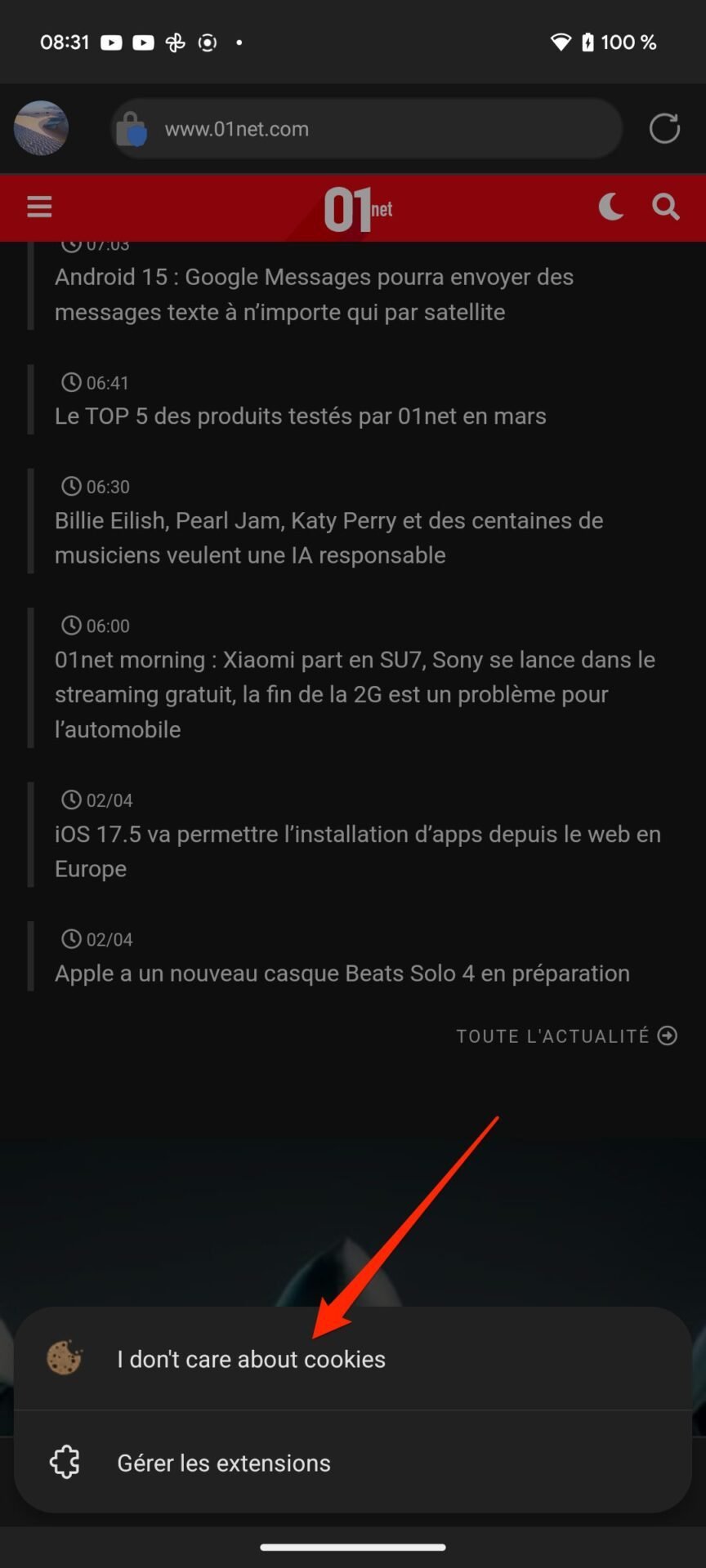This screenshot has height=1568, width=706.
Task: Open the 01net search magnifier
Action: (666, 207)
